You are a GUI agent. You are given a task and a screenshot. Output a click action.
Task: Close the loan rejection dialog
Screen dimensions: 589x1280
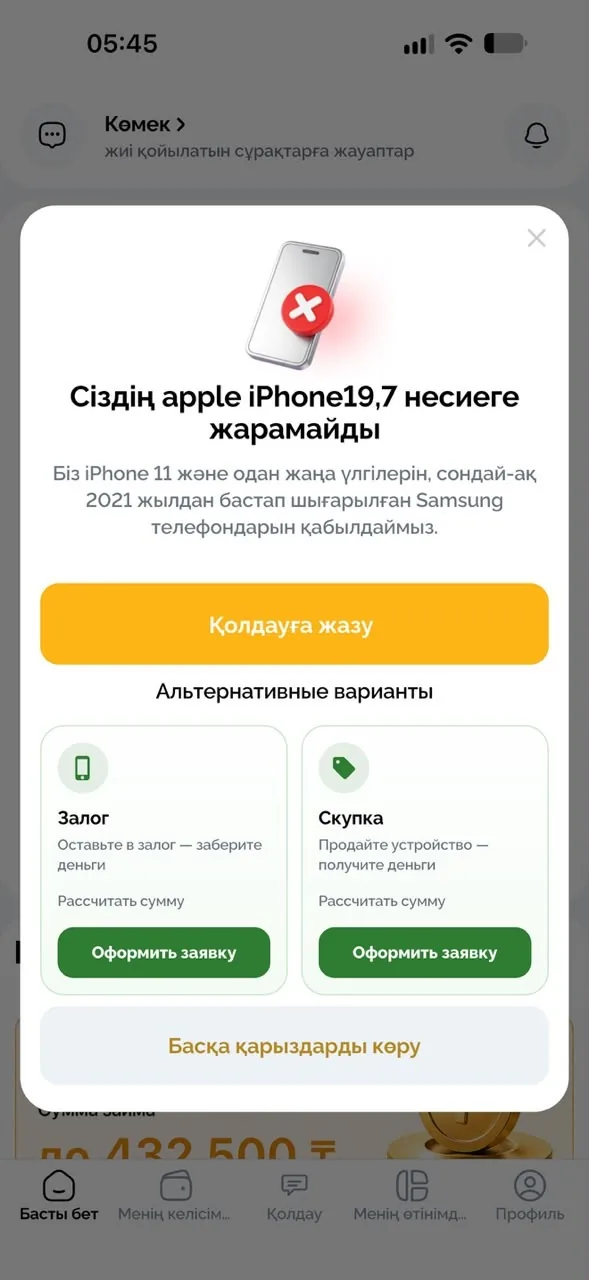tap(537, 238)
